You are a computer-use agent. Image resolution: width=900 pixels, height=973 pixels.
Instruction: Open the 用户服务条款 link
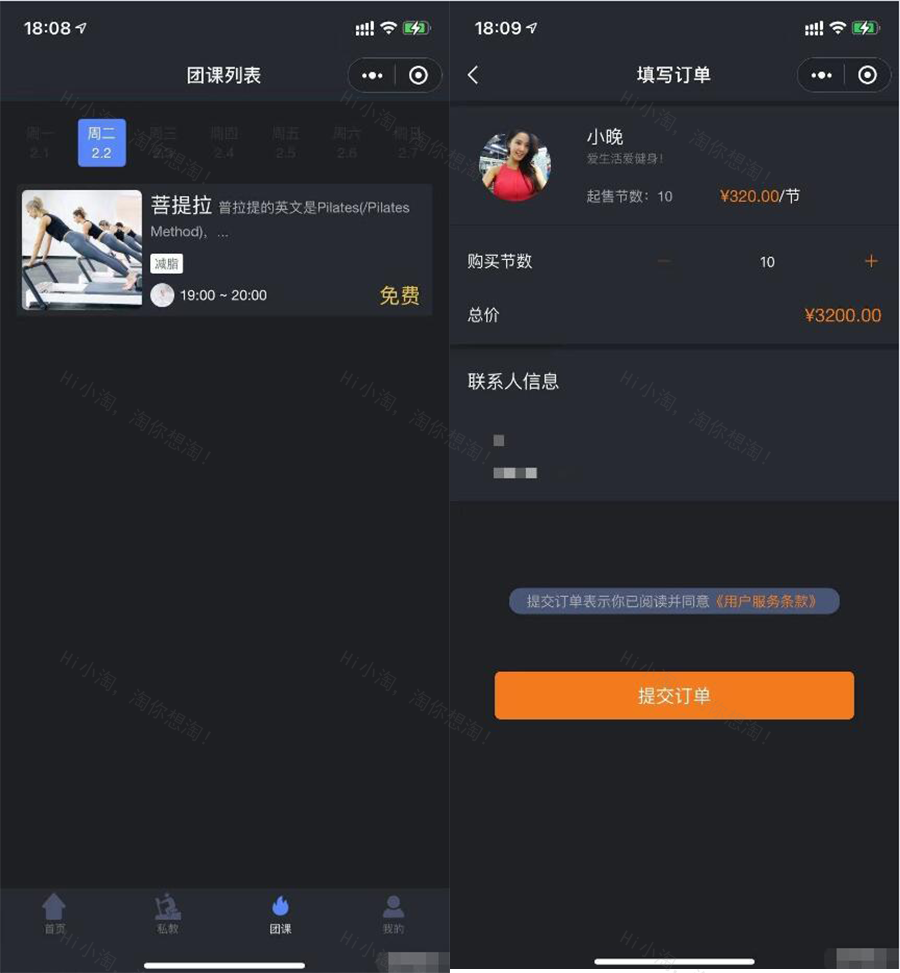tap(766, 601)
